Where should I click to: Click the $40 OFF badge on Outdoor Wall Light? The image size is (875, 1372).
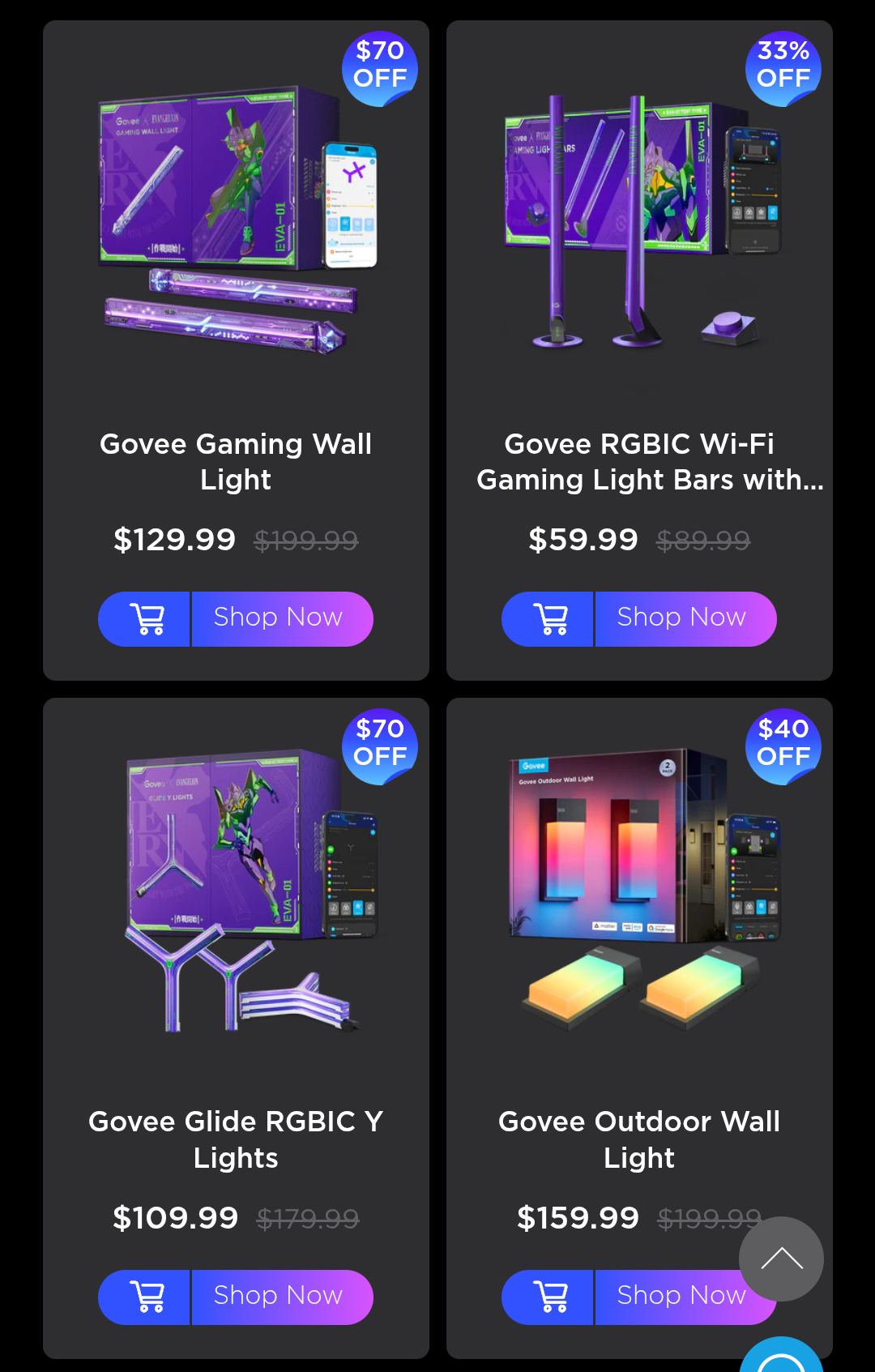pyautogui.click(x=782, y=746)
